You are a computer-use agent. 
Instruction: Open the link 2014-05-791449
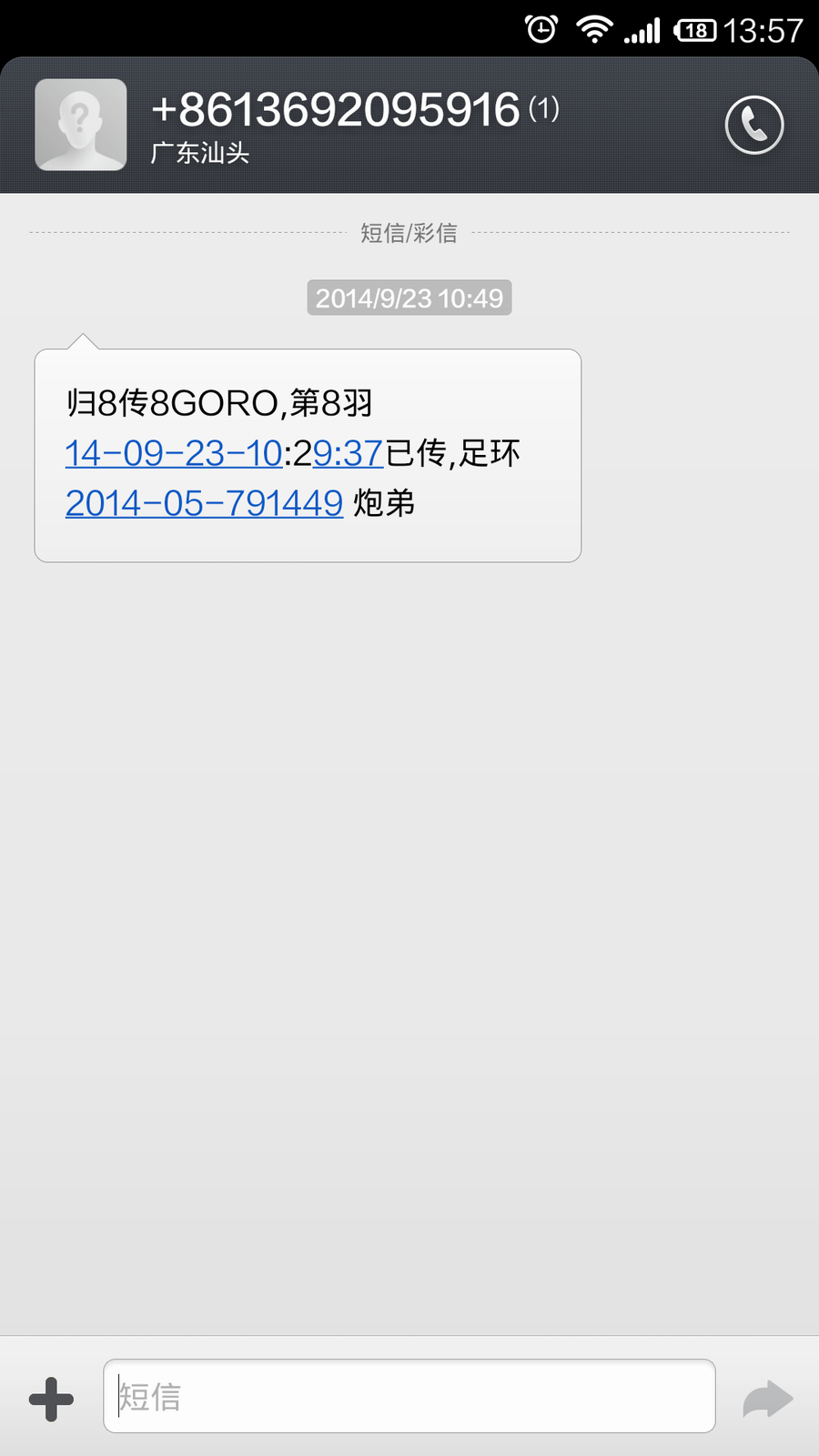(204, 502)
